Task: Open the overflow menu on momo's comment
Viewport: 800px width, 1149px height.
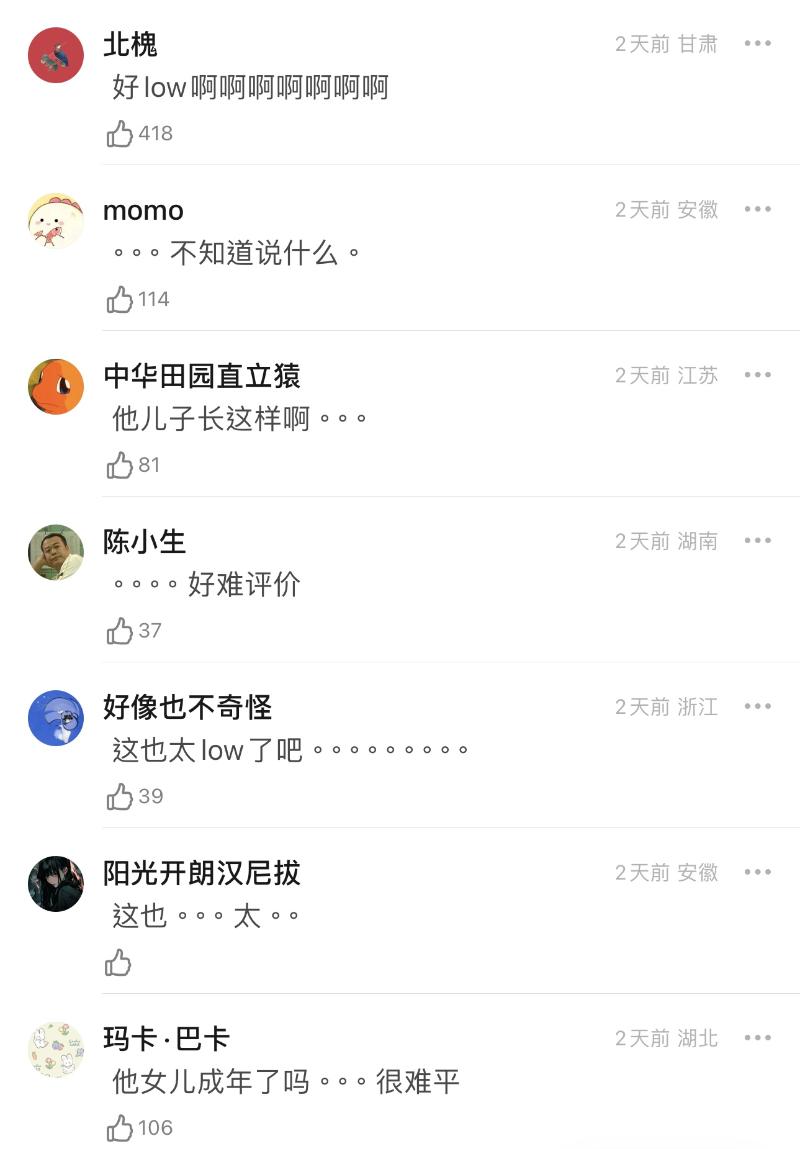Action: pos(758,209)
